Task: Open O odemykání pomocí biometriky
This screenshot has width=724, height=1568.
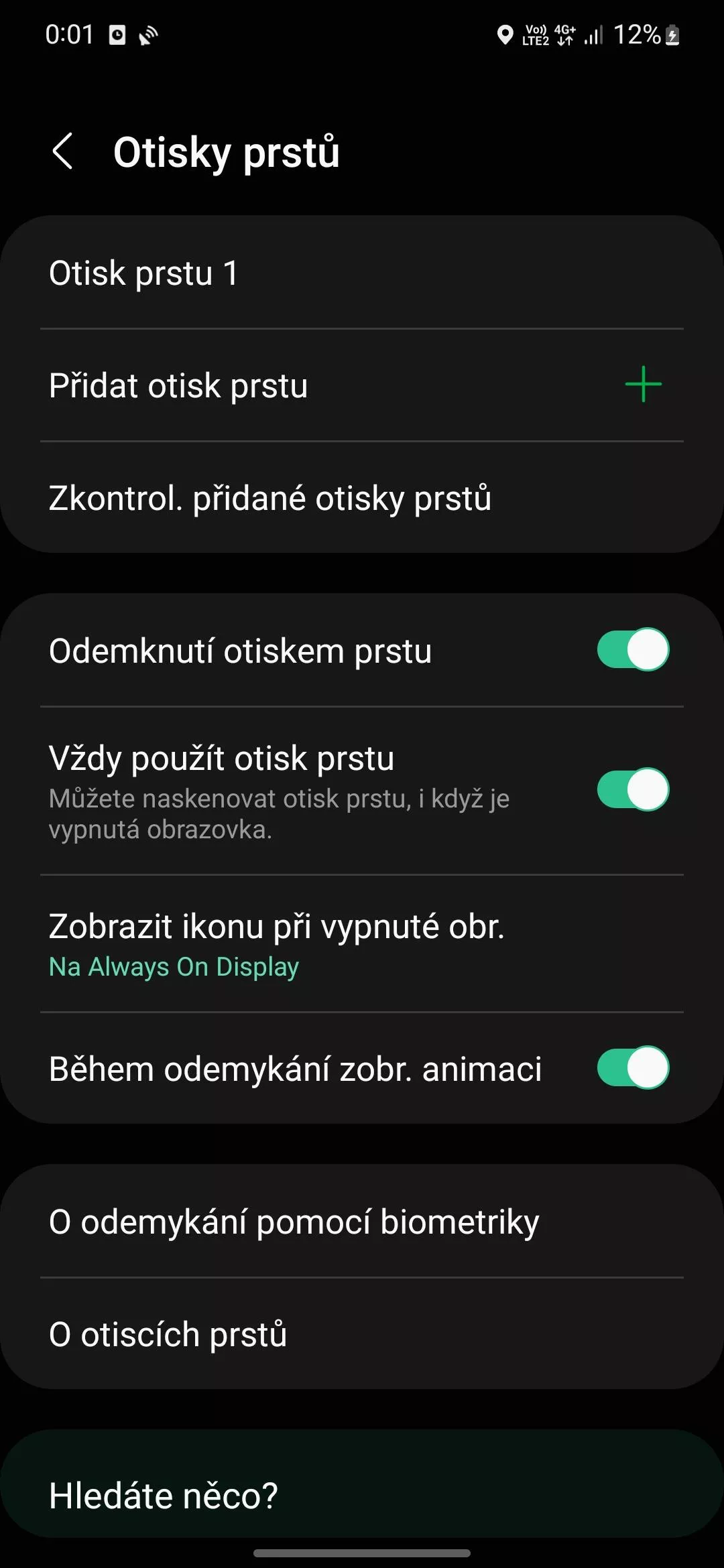Action: [x=362, y=1222]
